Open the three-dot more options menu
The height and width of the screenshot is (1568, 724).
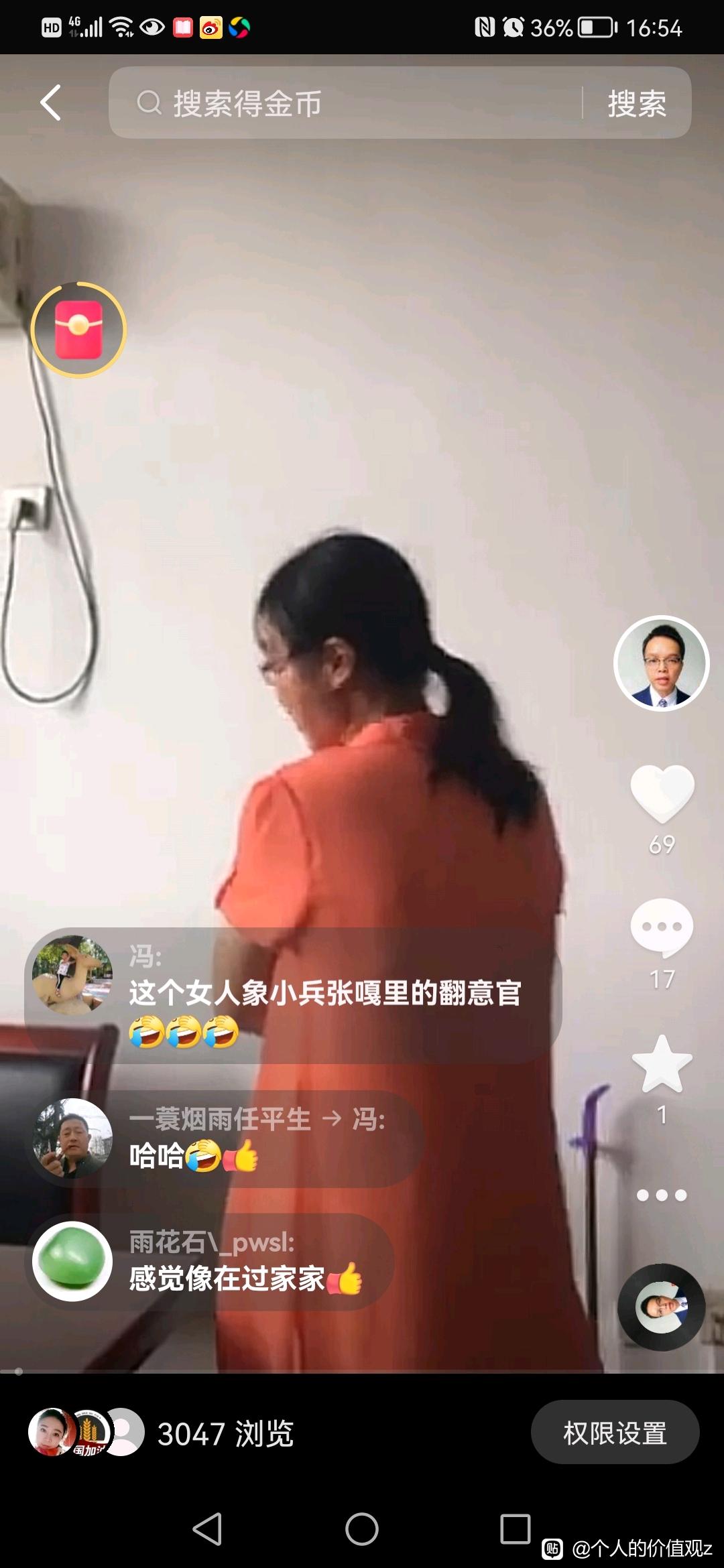click(662, 1195)
